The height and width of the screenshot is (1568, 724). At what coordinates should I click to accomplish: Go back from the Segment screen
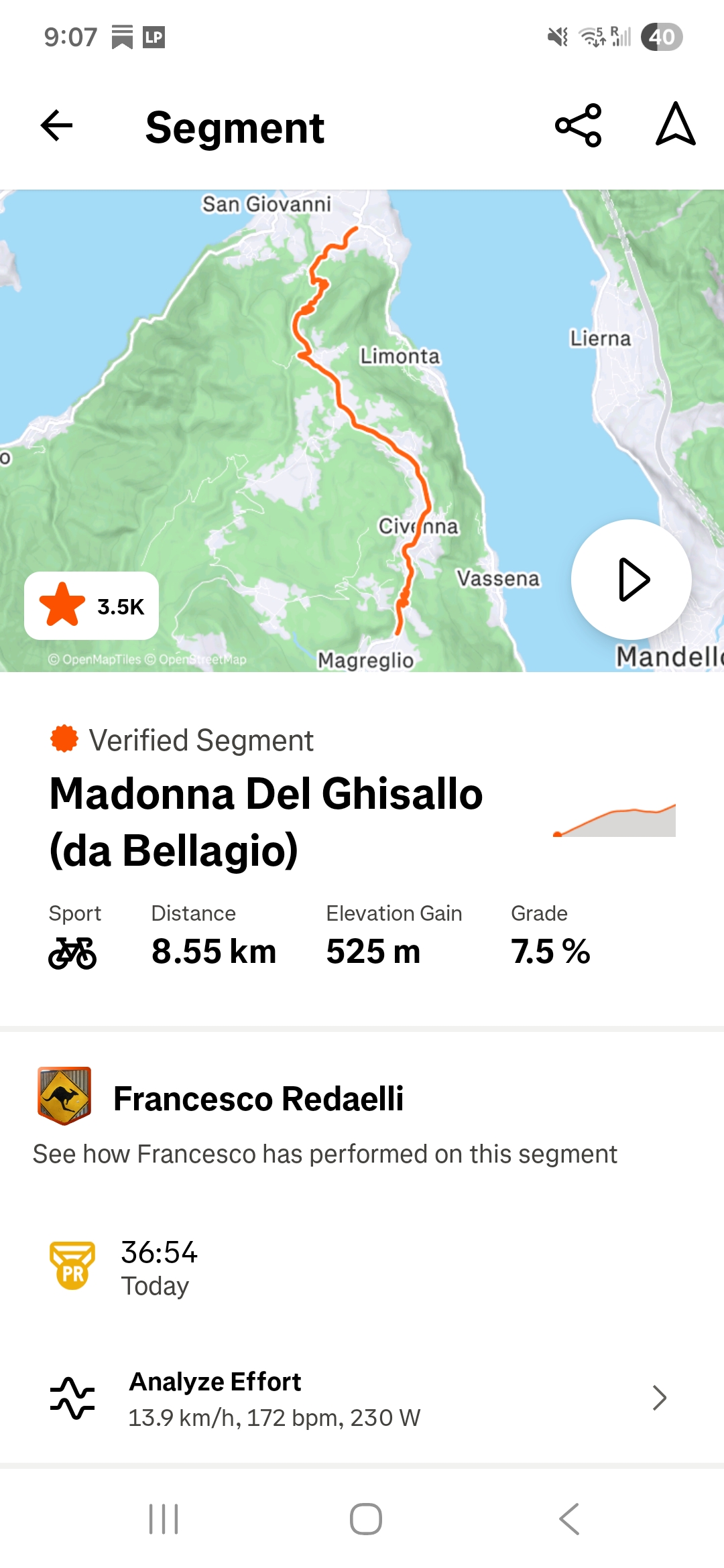point(56,126)
